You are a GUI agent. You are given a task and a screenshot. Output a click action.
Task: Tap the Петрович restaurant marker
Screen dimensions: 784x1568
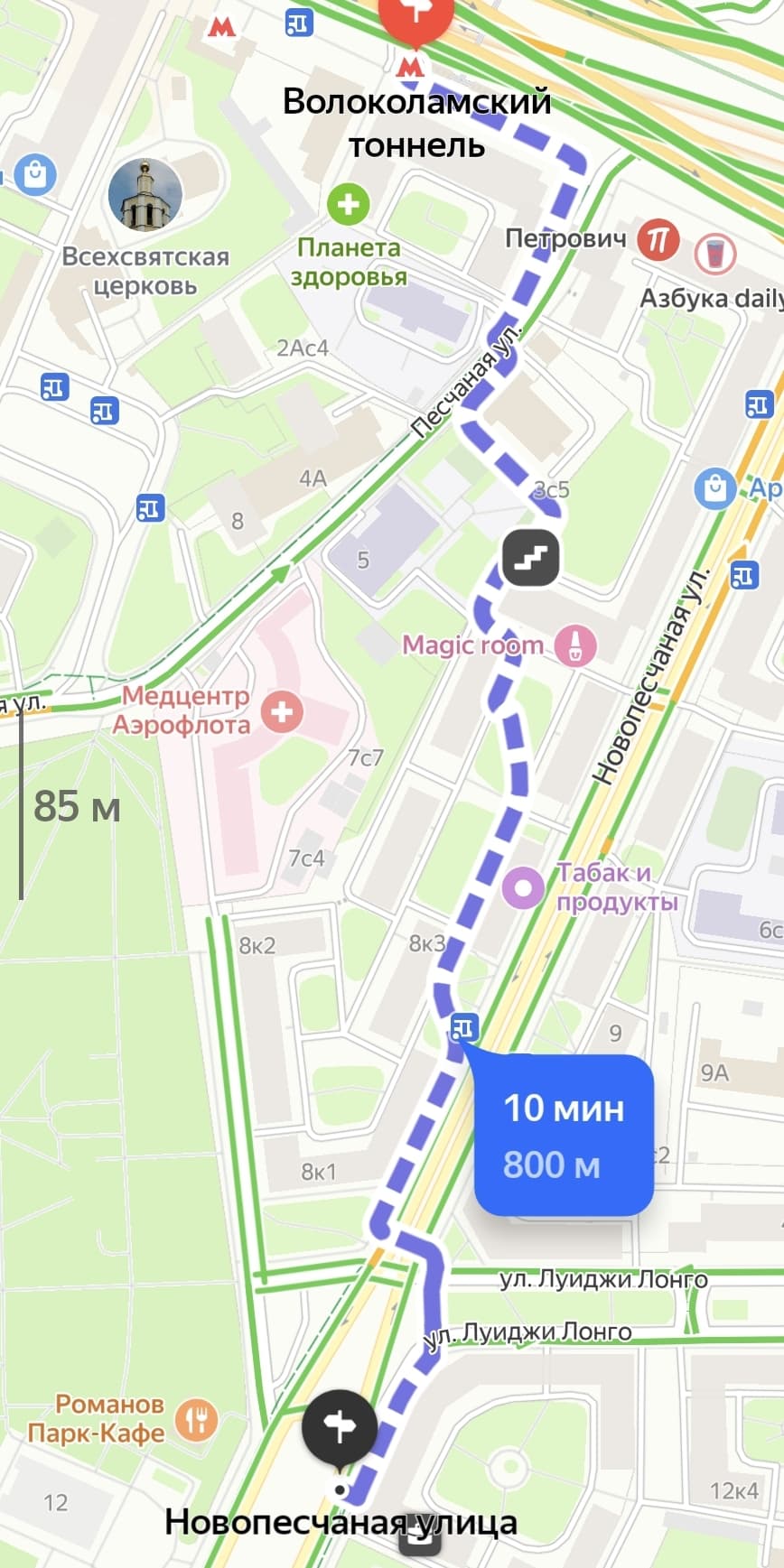click(658, 240)
